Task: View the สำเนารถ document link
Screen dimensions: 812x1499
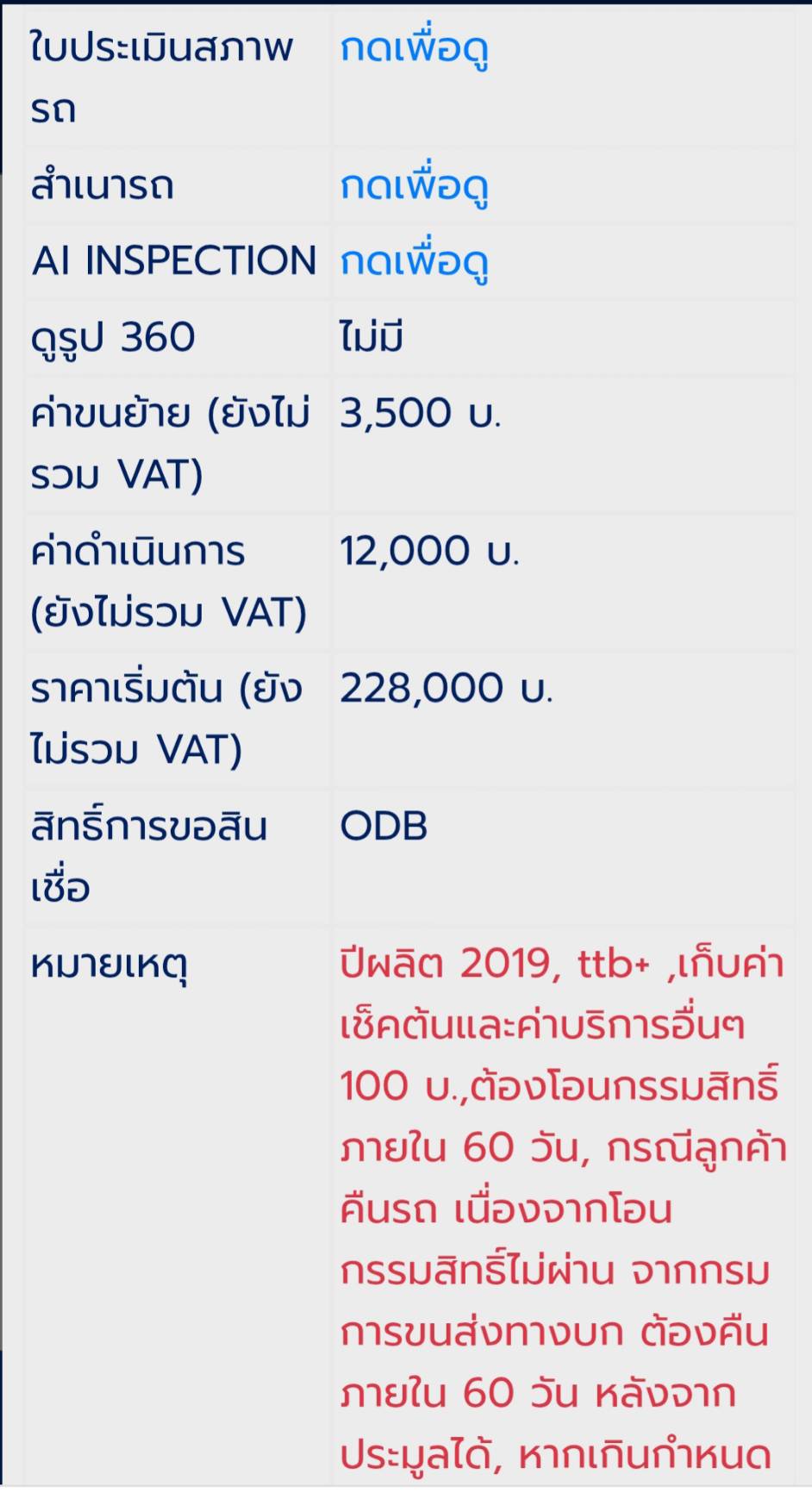Action: coord(414,186)
